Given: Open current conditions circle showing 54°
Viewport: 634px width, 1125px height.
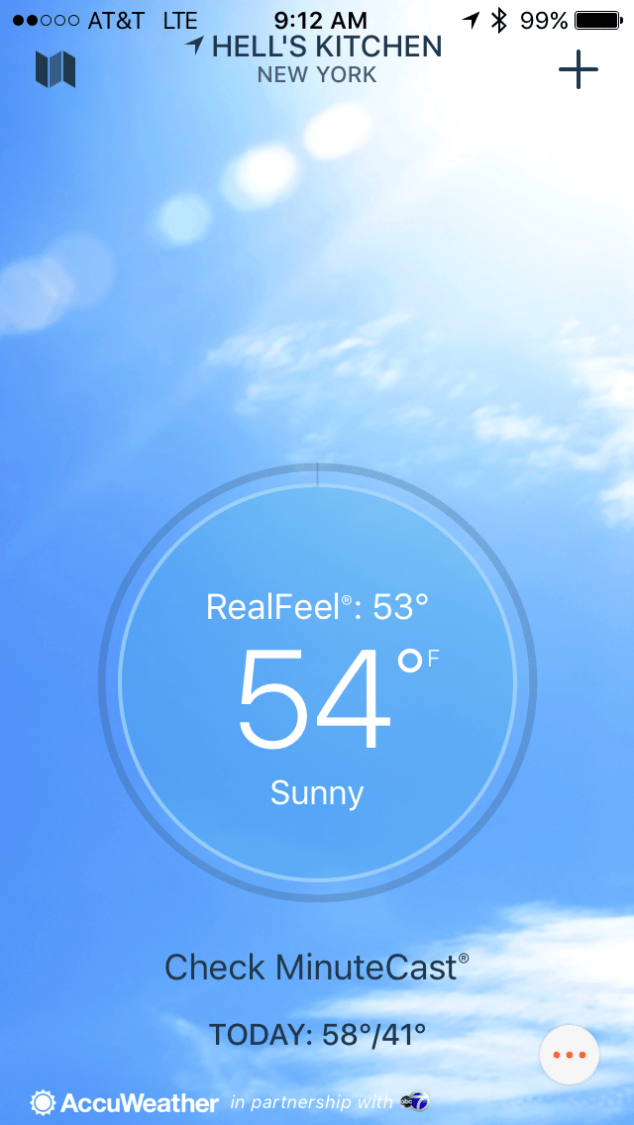Looking at the screenshot, I should 317,683.
